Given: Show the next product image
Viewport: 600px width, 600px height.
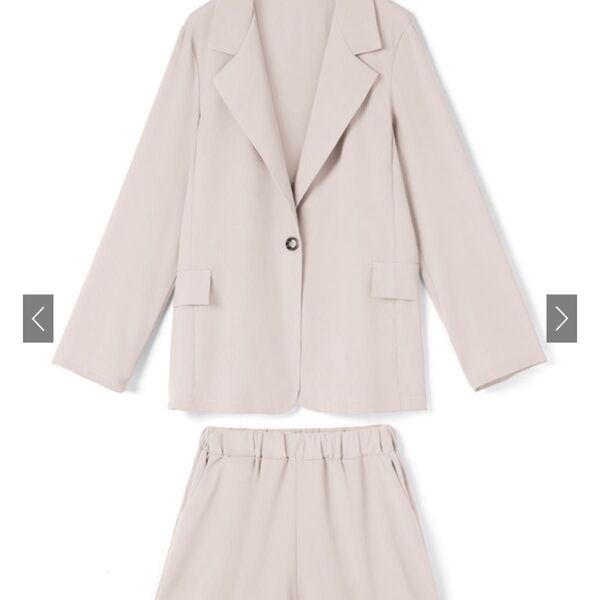Looking at the screenshot, I should coord(561,319).
